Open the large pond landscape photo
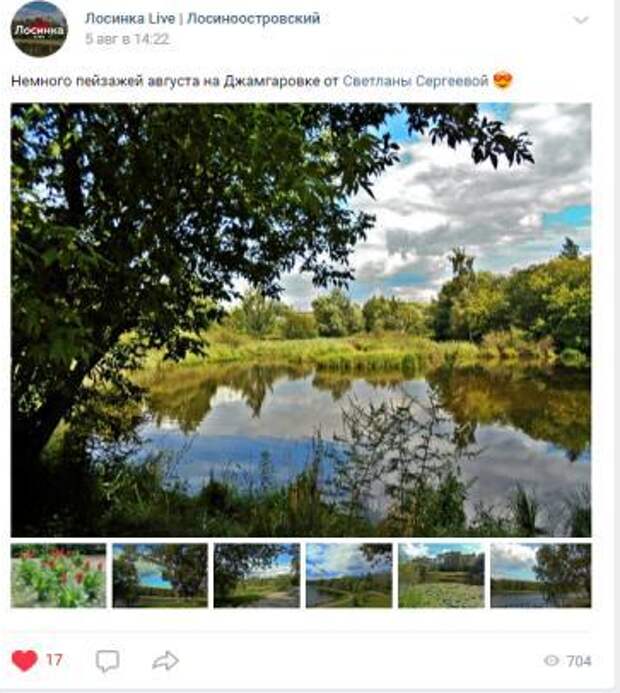 (x=300, y=320)
